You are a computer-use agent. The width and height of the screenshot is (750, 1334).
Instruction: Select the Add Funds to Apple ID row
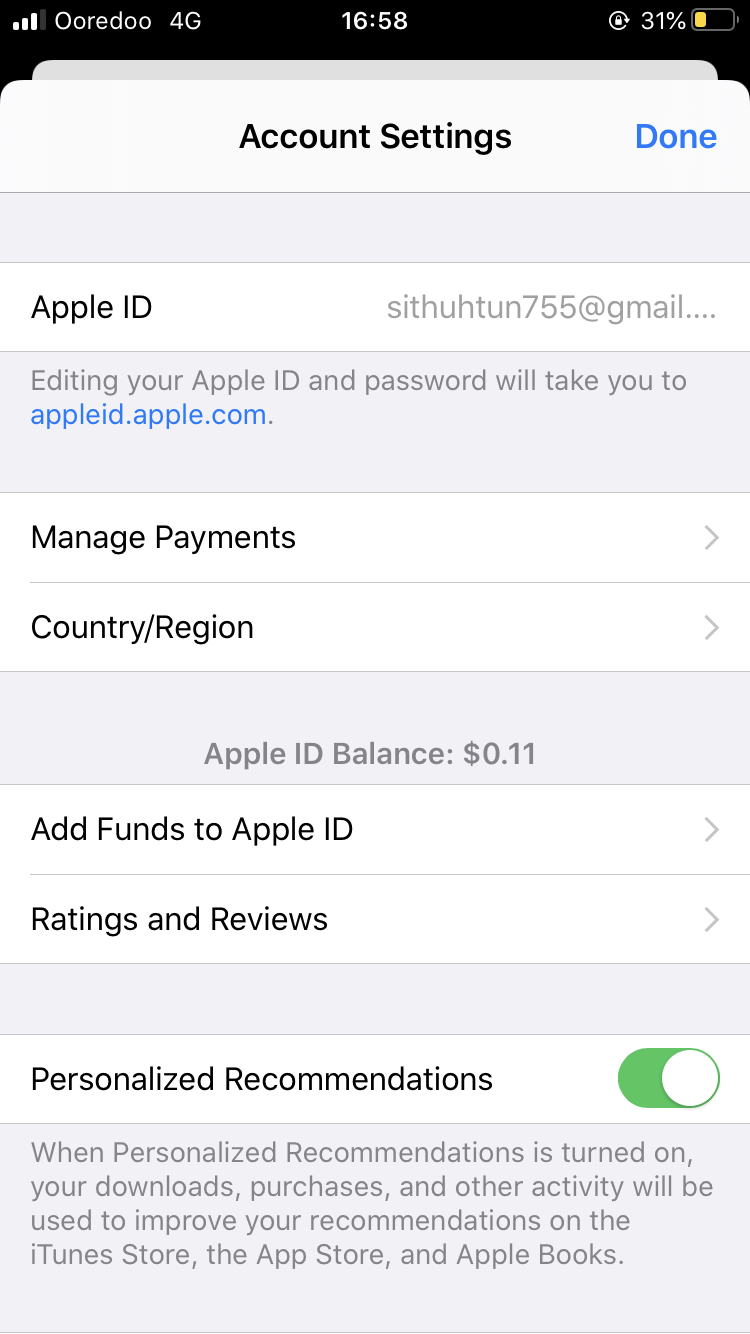[375, 829]
